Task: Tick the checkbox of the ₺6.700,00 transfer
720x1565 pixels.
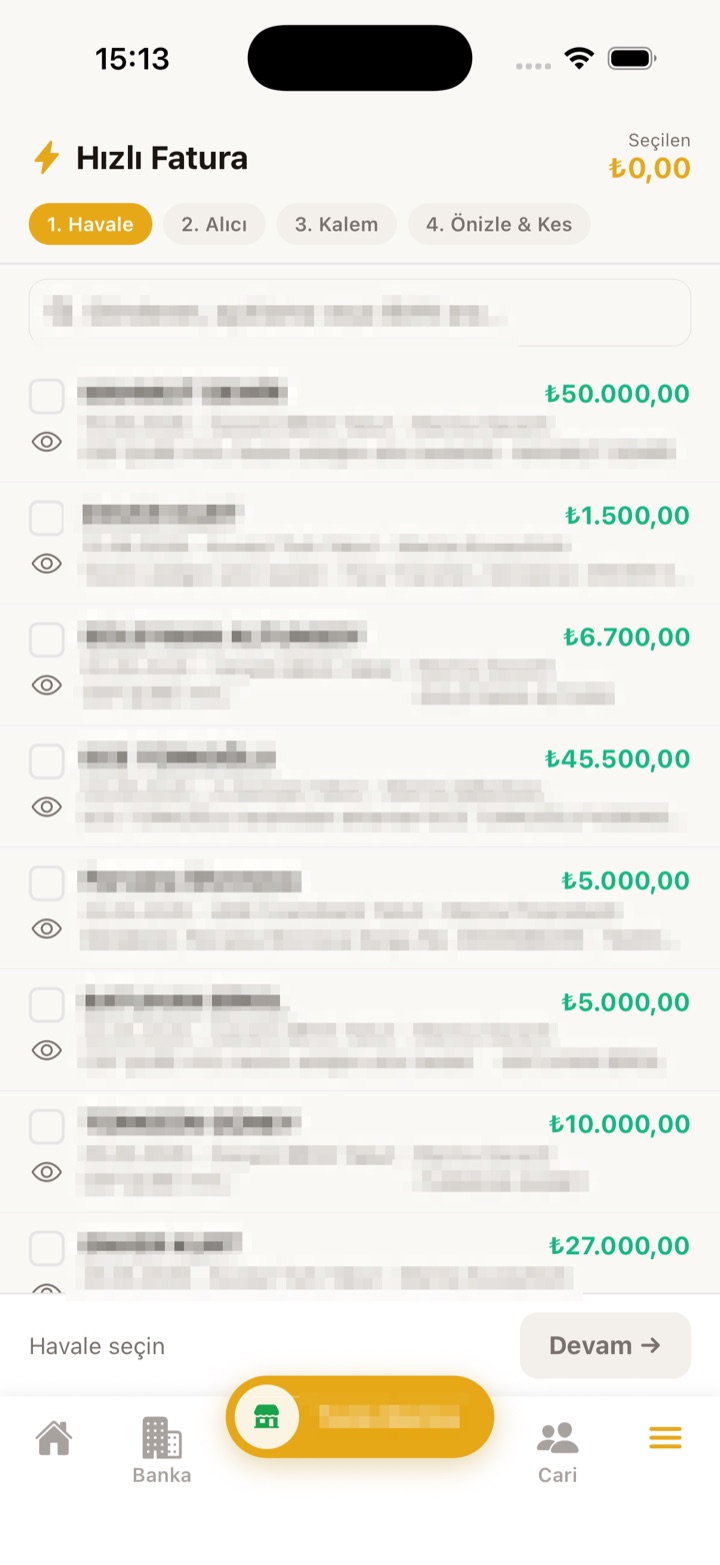Action: coord(47,640)
